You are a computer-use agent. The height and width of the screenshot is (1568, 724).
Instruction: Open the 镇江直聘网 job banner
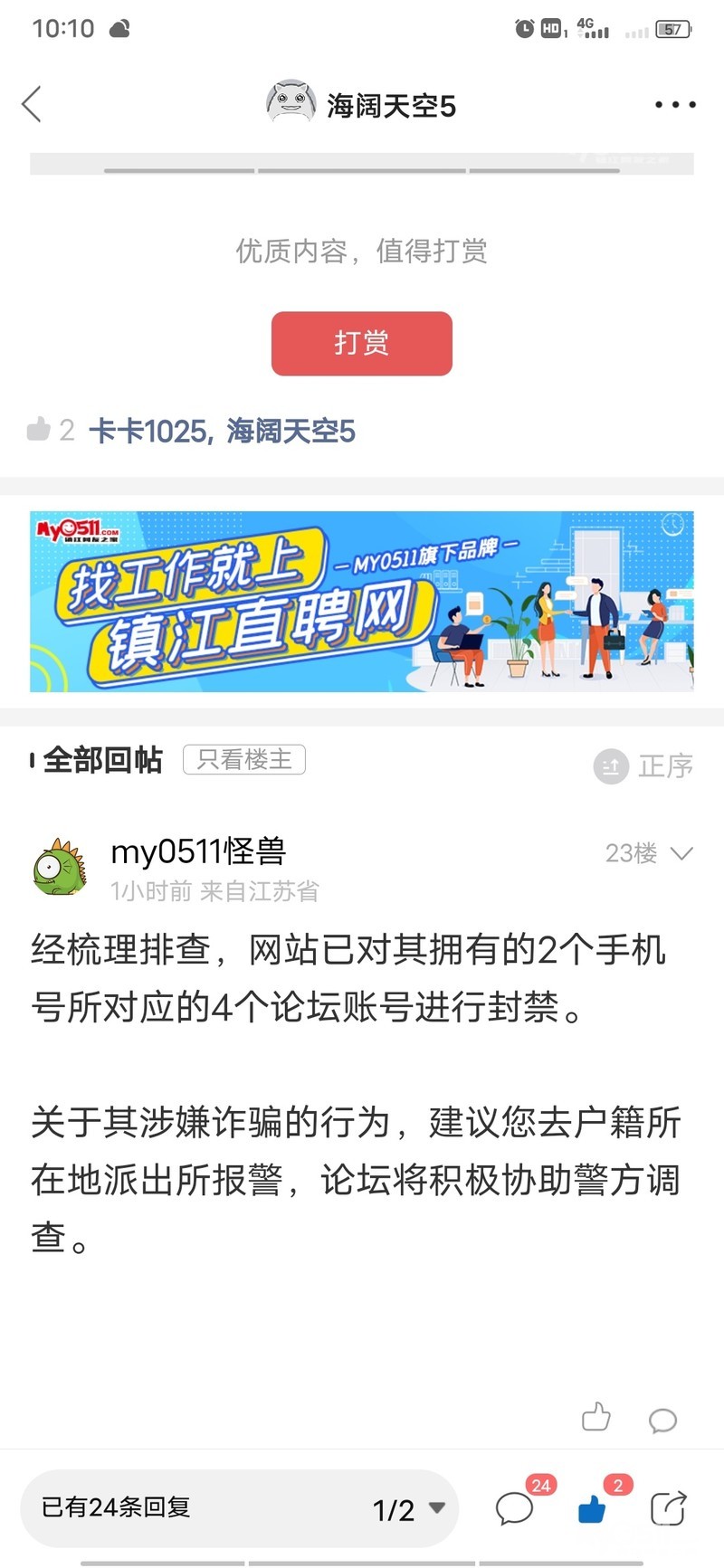point(361,602)
